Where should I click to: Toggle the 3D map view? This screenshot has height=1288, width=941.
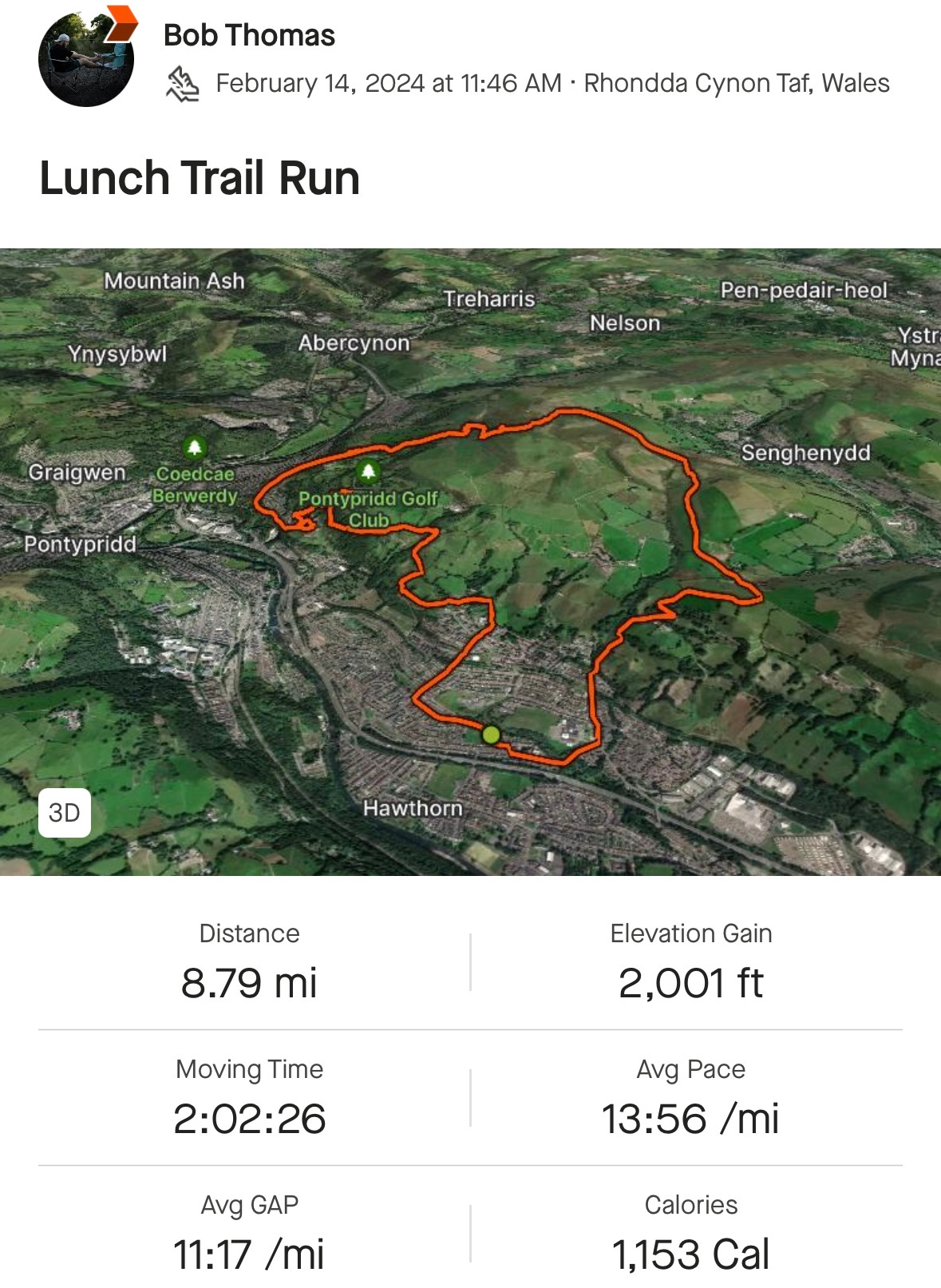(65, 813)
